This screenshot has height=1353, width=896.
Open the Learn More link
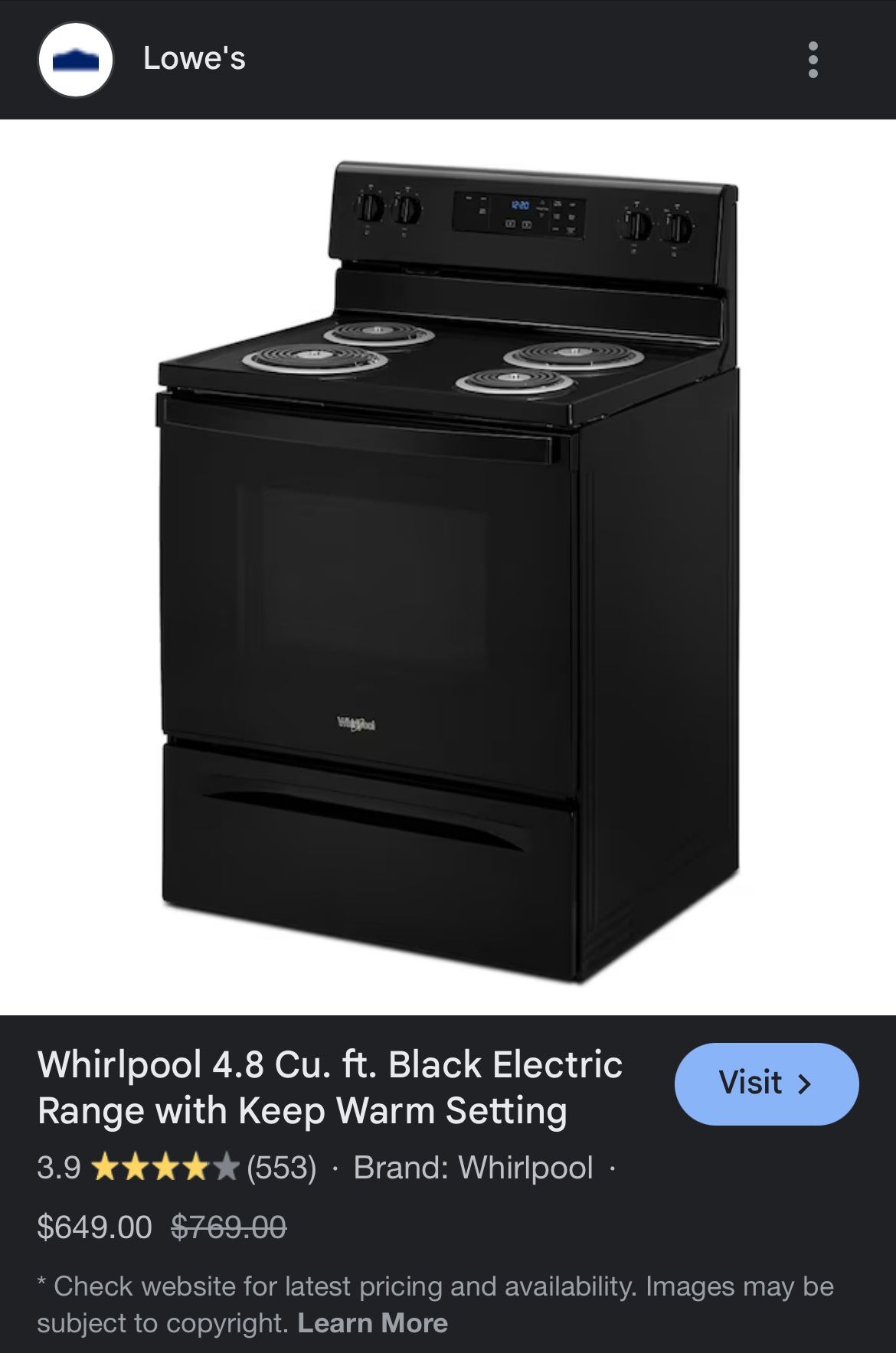(x=373, y=1322)
